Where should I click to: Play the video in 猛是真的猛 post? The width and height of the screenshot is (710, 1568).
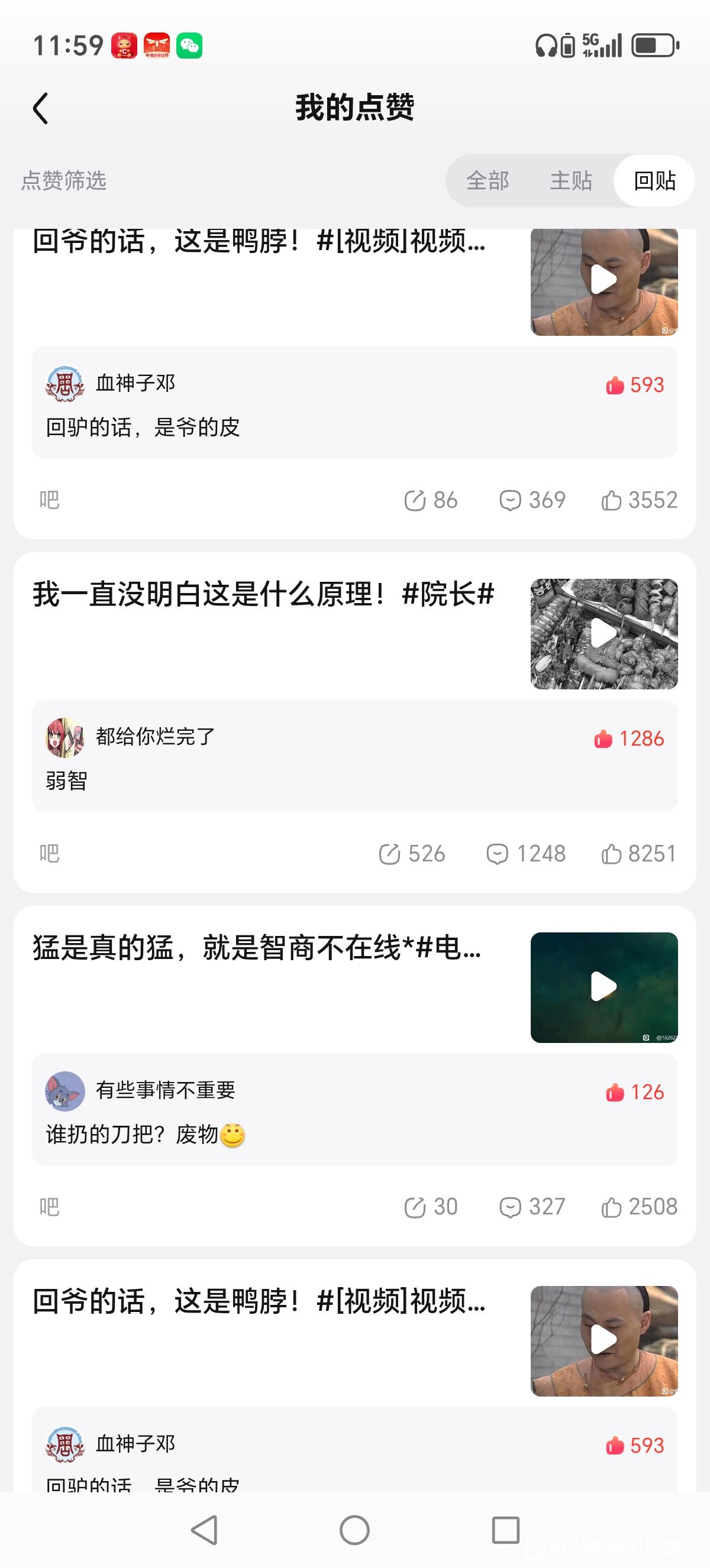tap(603, 987)
